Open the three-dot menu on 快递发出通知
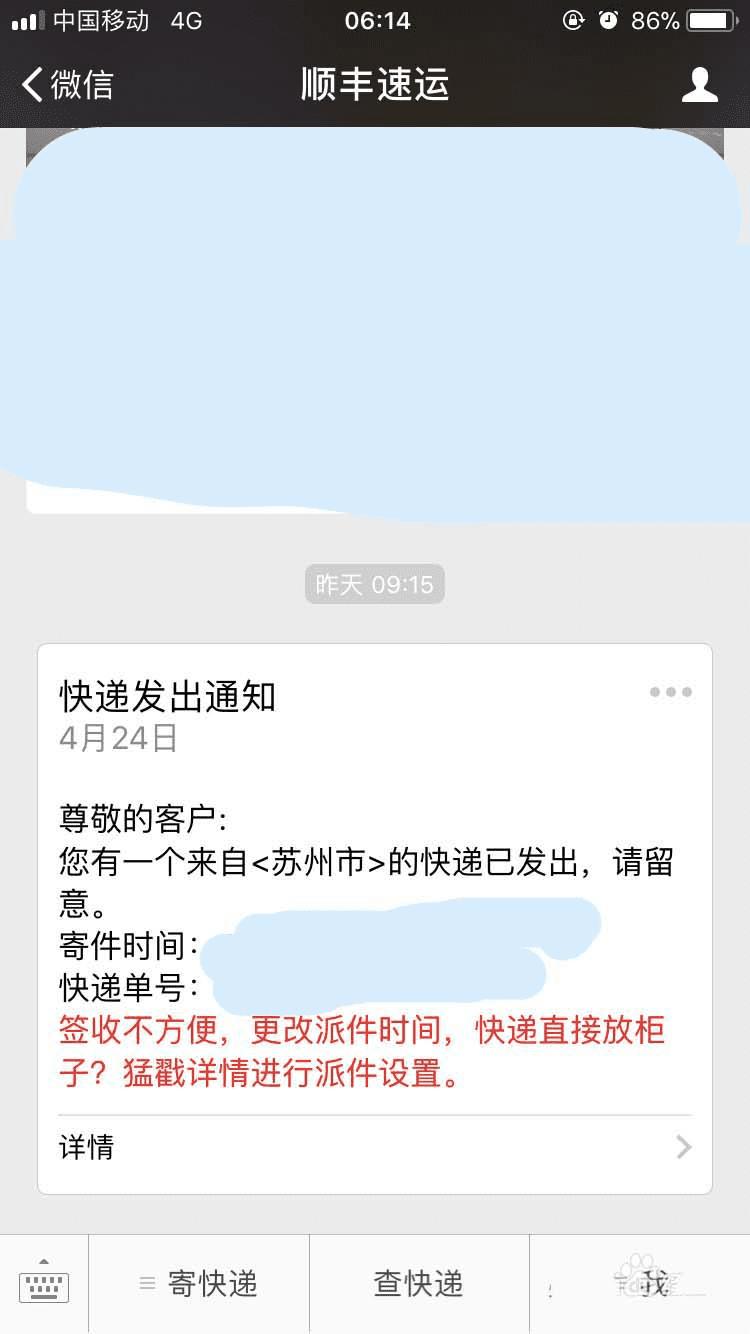The width and height of the screenshot is (750, 1334). (x=670, y=692)
